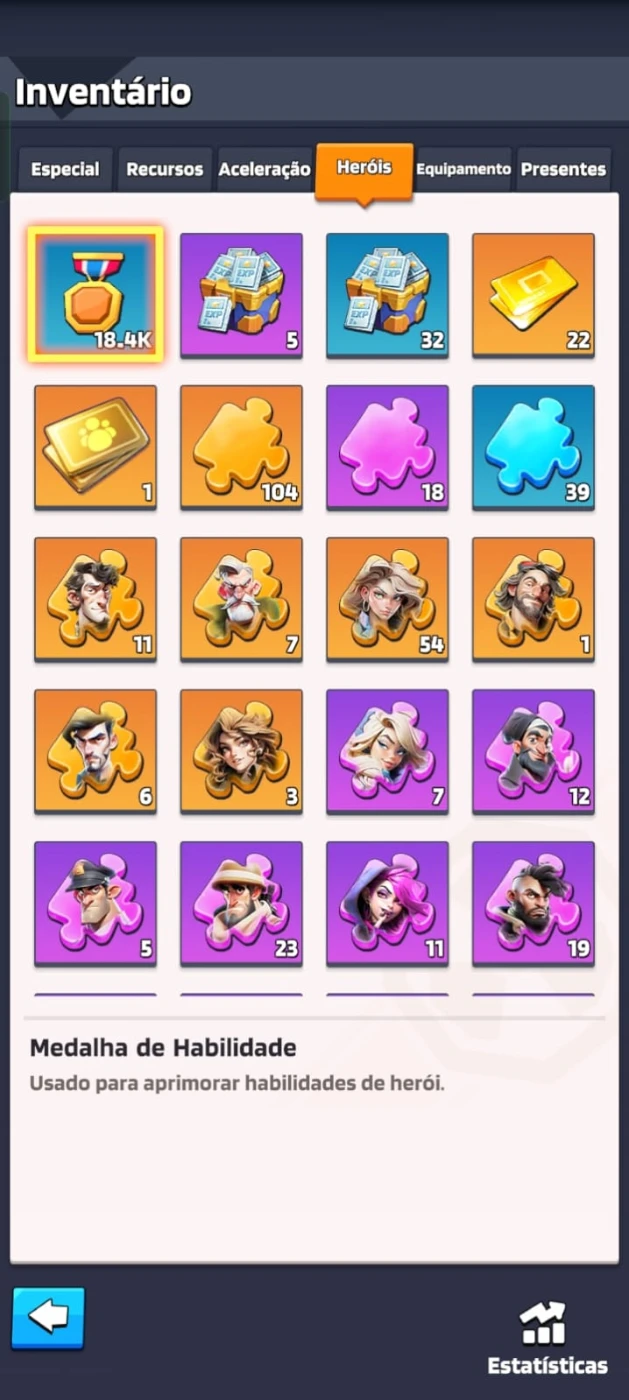Select the paw print ticket item
Image resolution: width=629 pixels, height=1400 pixels.
(95, 446)
